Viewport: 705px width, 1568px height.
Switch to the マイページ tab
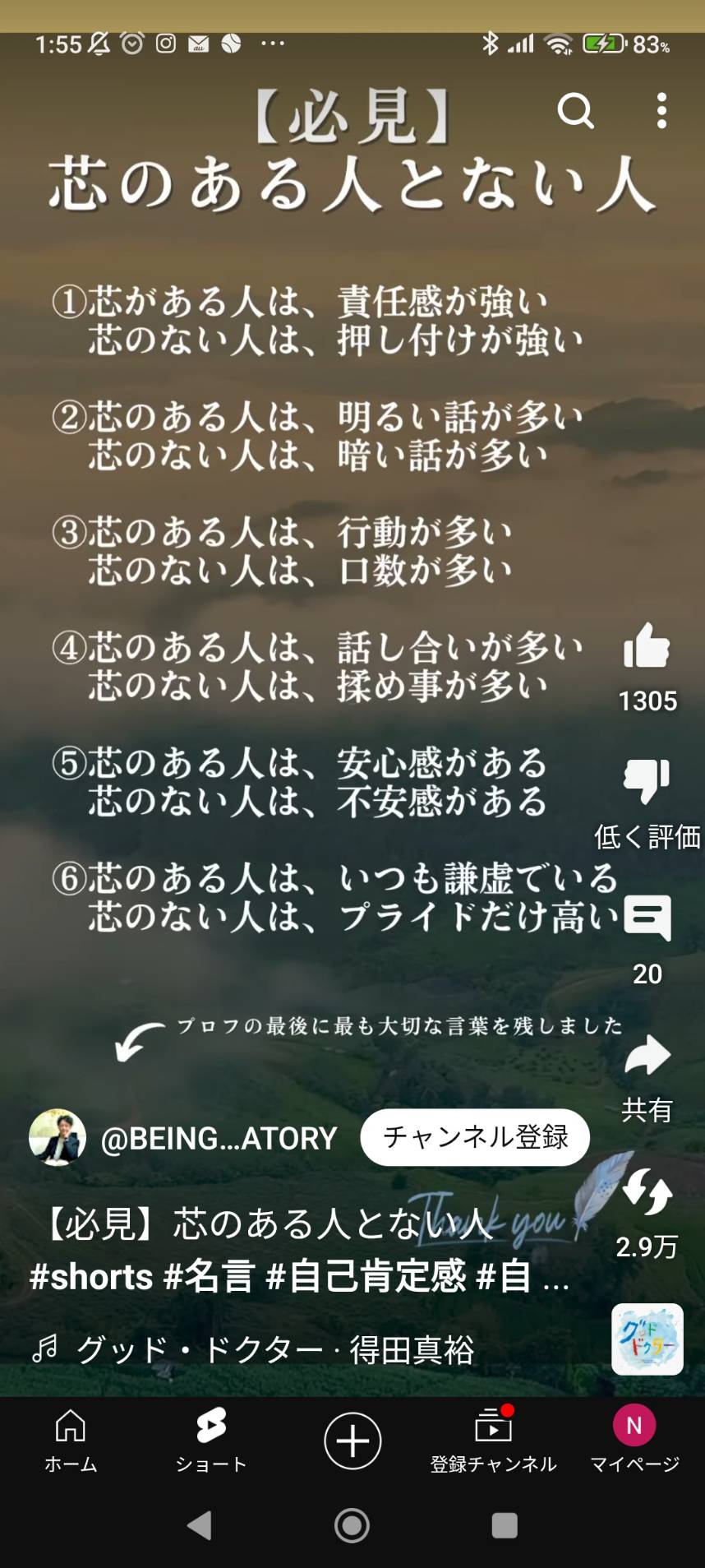(x=634, y=1441)
